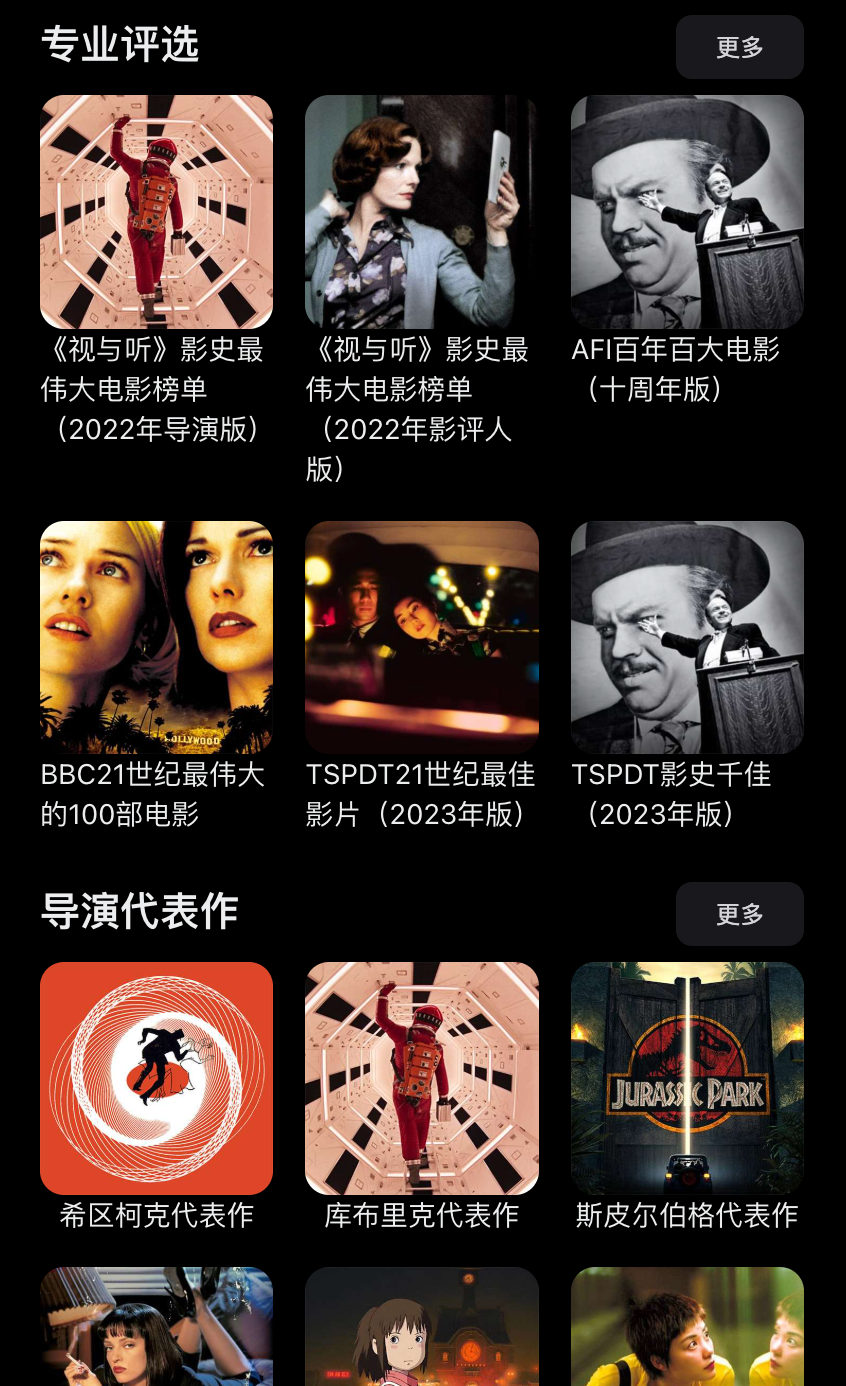
Task: Select the 希区柯克代表作 text label
Action: pyautogui.click(x=156, y=1217)
